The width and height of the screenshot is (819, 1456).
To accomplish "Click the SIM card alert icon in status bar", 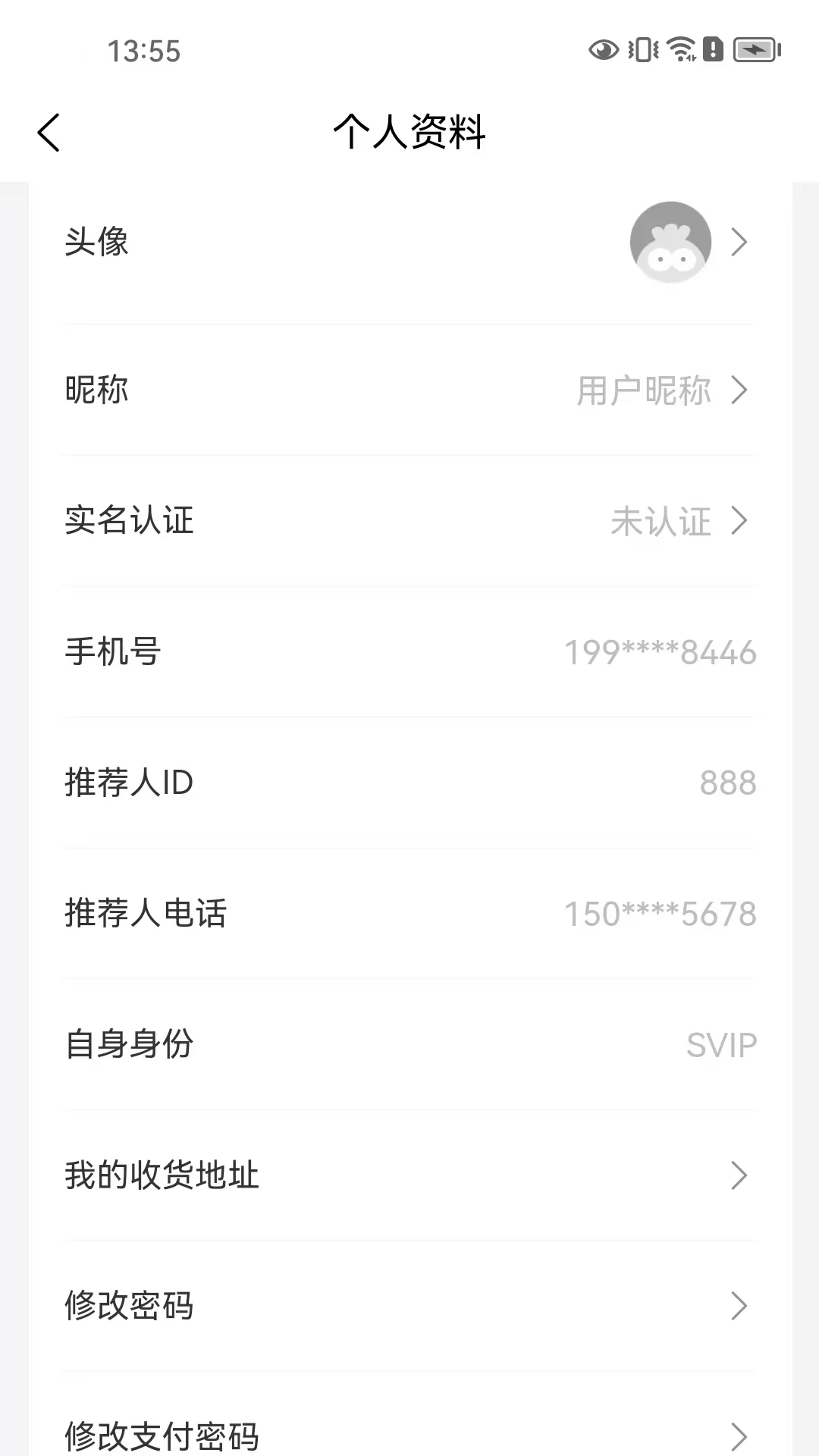I will pos(713,51).
